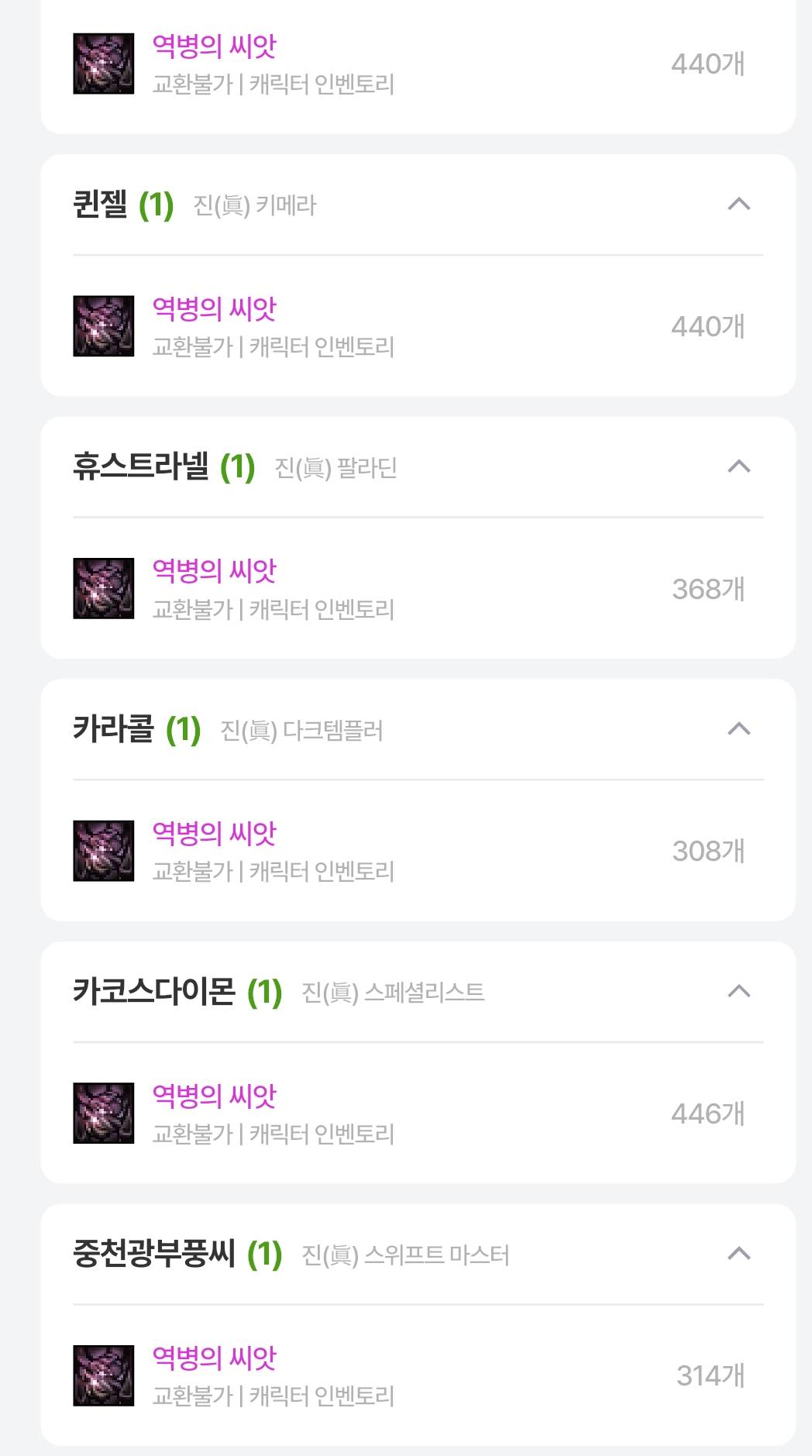Collapse the 중천광부풍씨 character section

click(739, 1254)
